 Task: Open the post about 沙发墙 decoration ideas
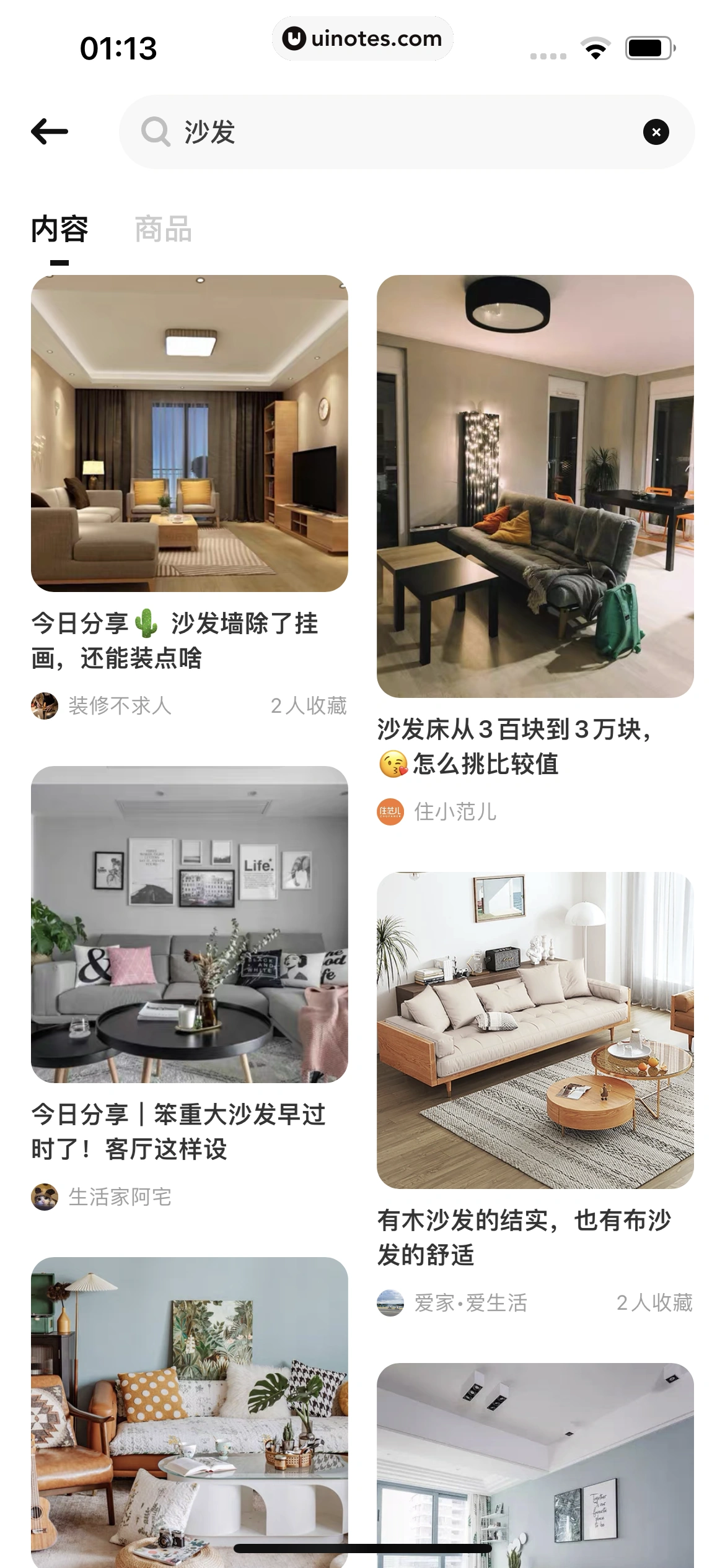190,433
